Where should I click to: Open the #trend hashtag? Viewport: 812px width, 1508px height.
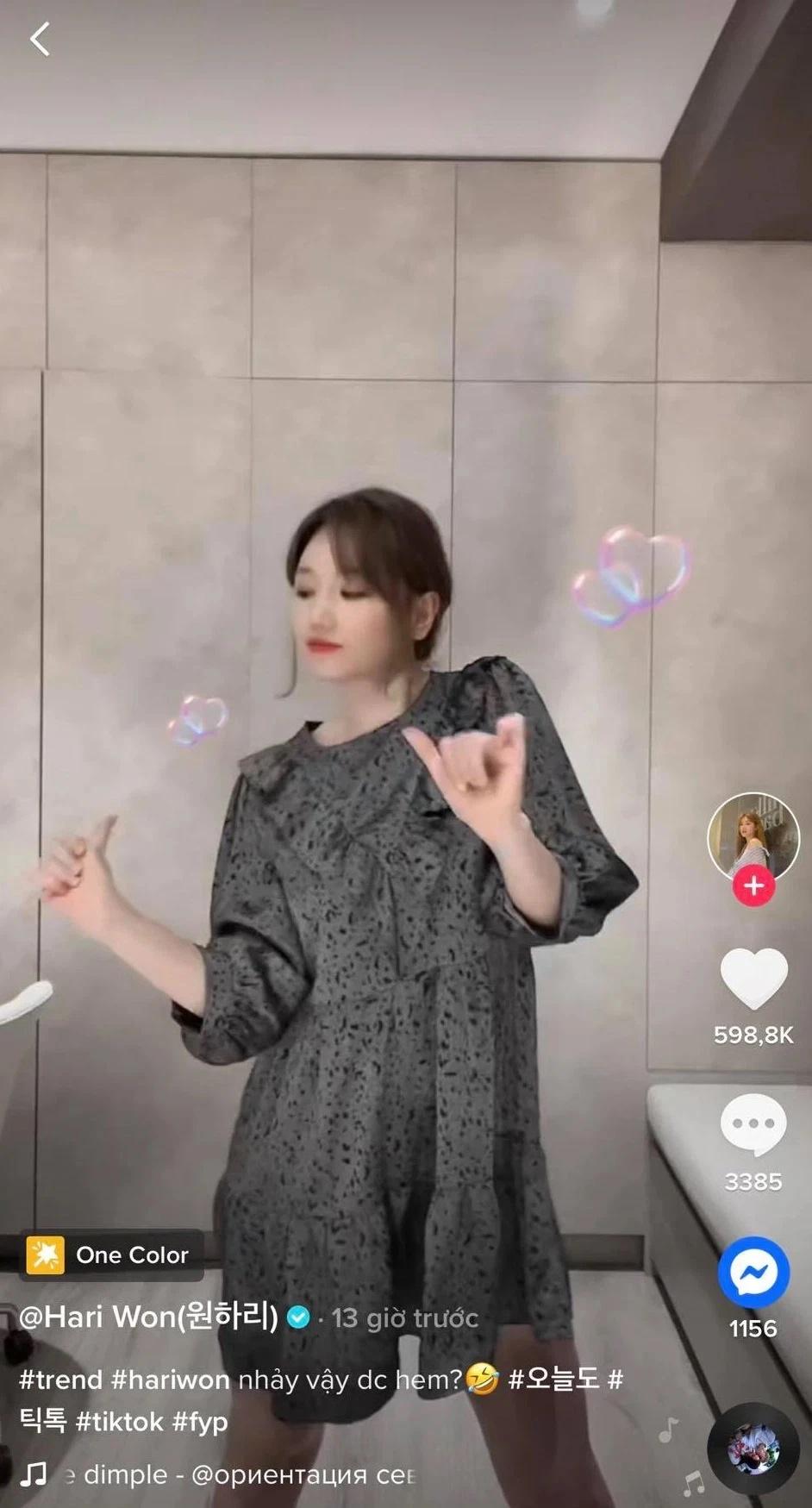point(60,1380)
